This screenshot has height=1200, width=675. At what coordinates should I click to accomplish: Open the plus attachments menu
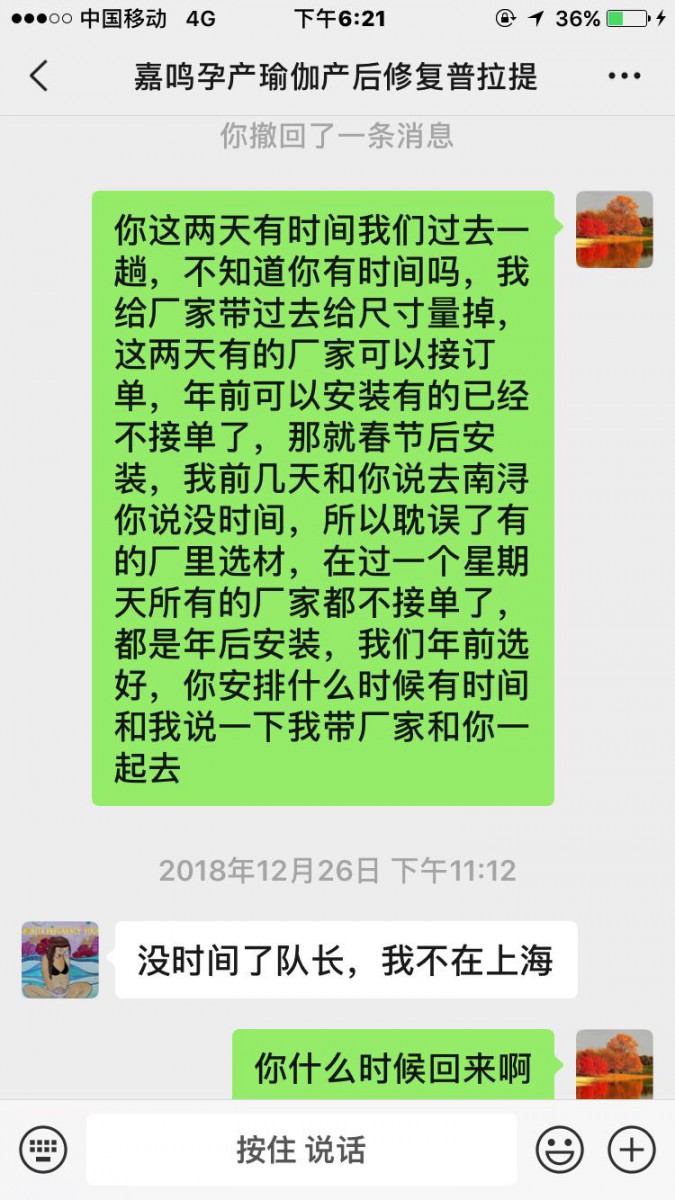pyautogui.click(x=631, y=1149)
